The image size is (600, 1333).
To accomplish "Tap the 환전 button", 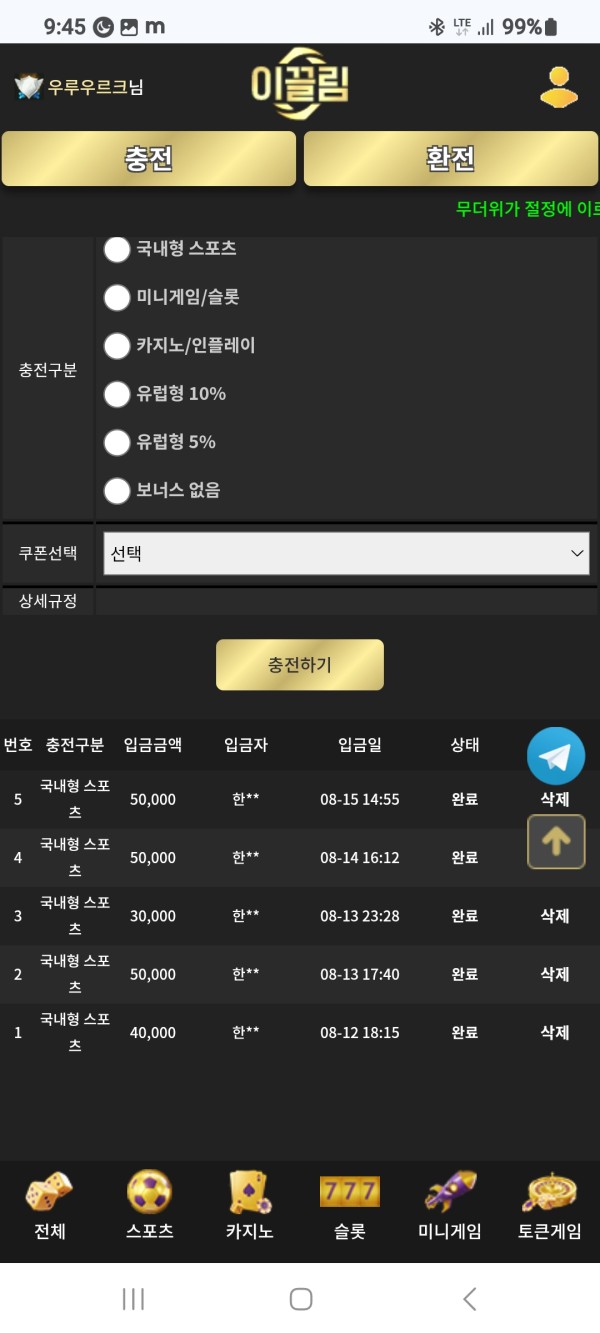I will [451, 159].
